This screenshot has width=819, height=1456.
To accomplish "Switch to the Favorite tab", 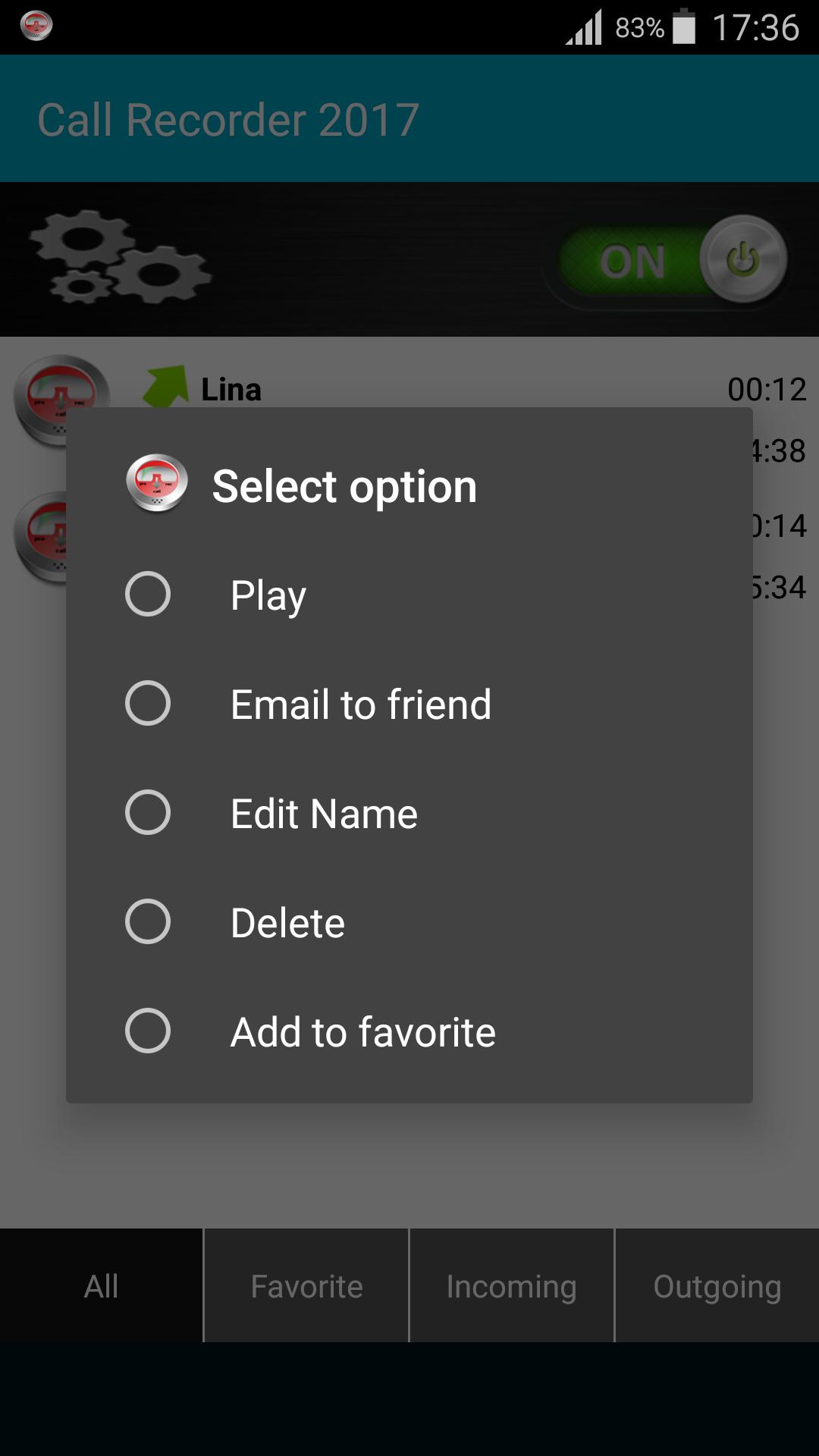I will 306,1286.
